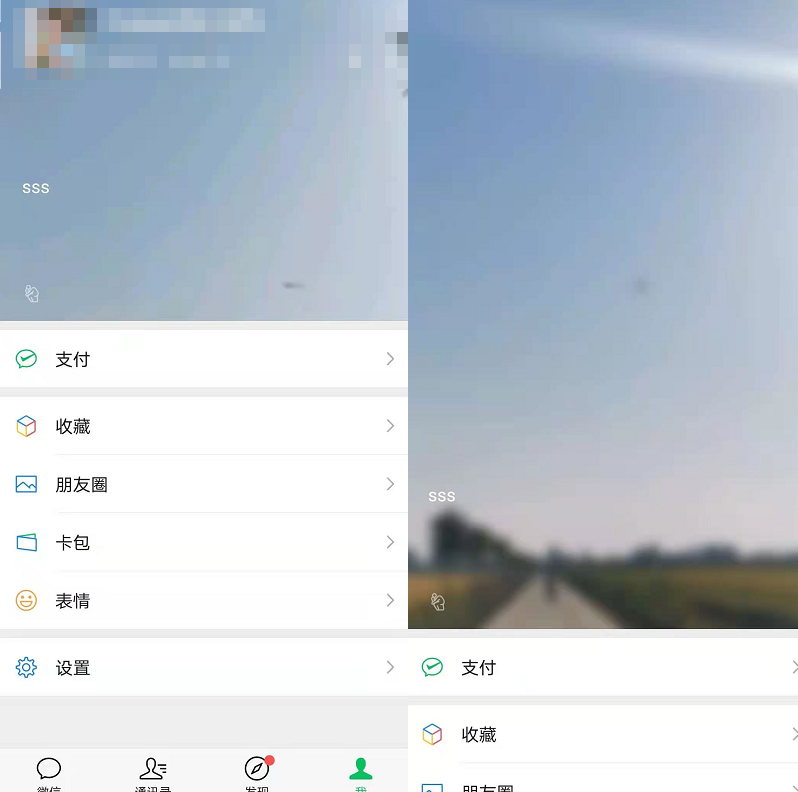
Task: Switch to the 发现 discover tab
Action: click(x=257, y=772)
